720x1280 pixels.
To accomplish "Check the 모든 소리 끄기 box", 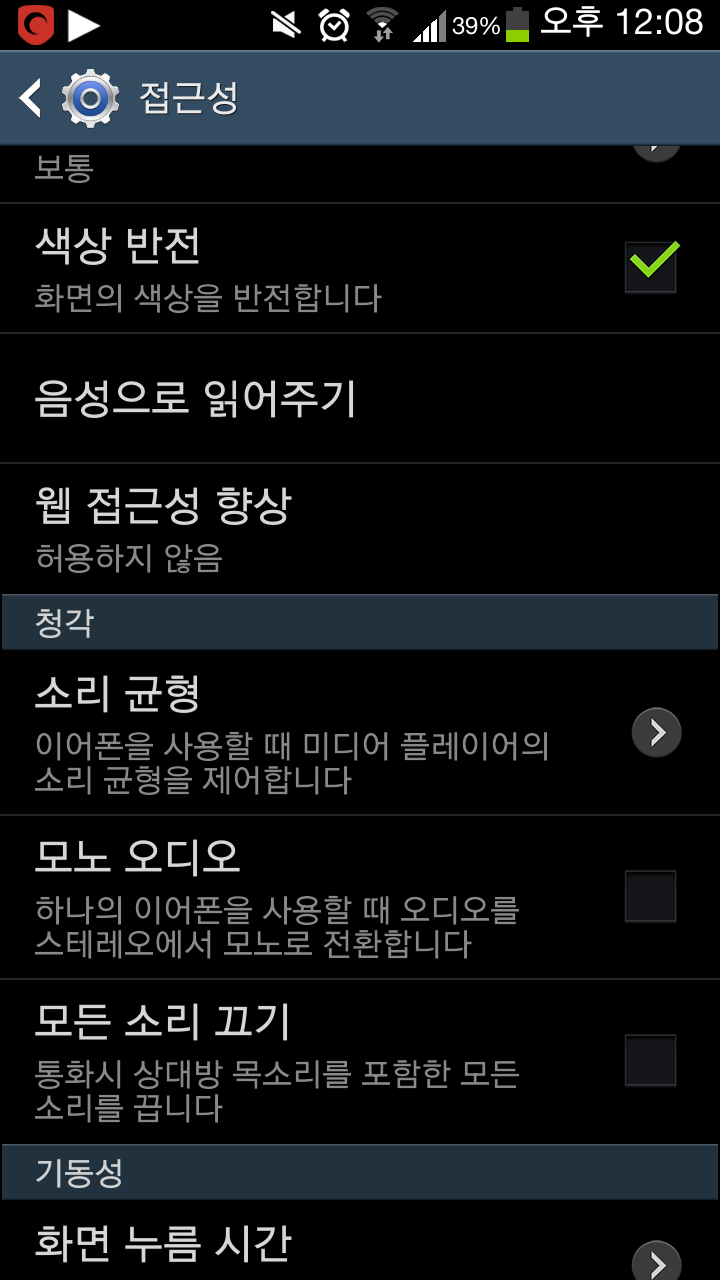I will tap(651, 1060).
